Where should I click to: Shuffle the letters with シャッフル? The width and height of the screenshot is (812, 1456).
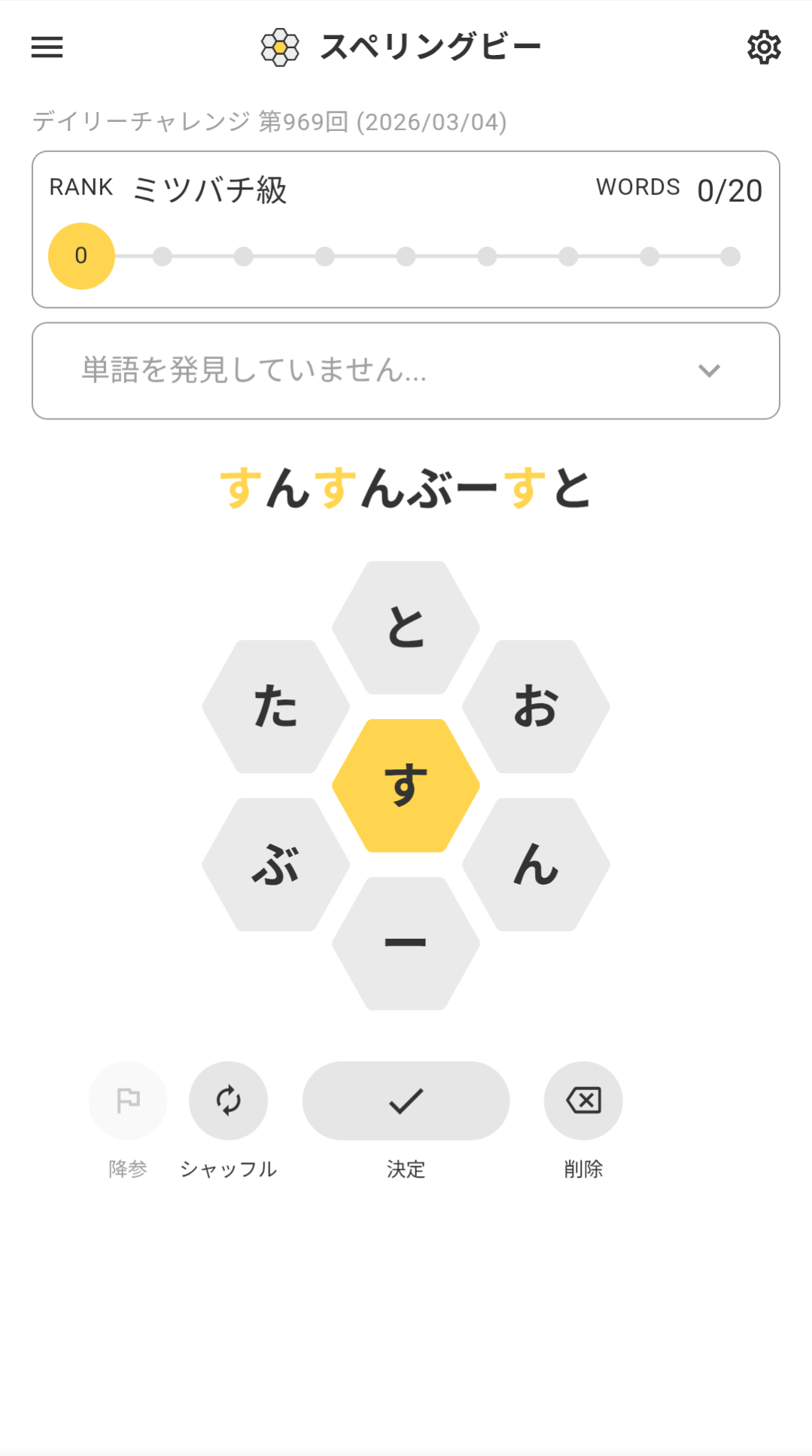pos(228,1101)
